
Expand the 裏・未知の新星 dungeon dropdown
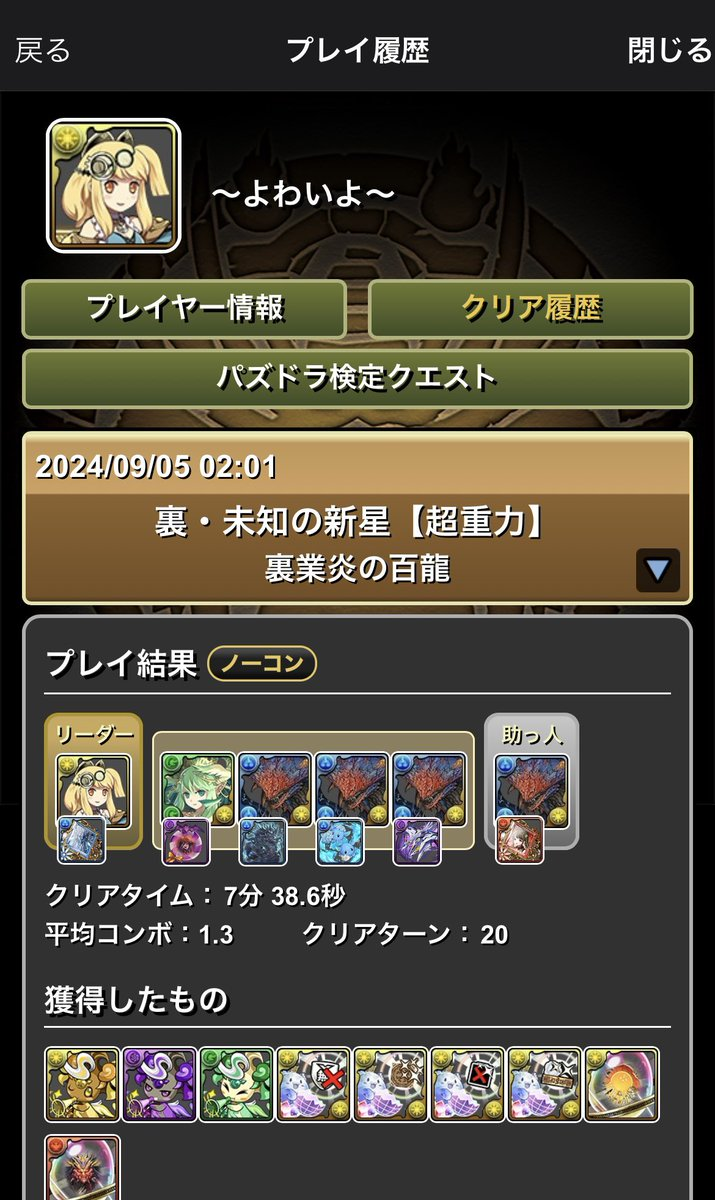(657, 570)
